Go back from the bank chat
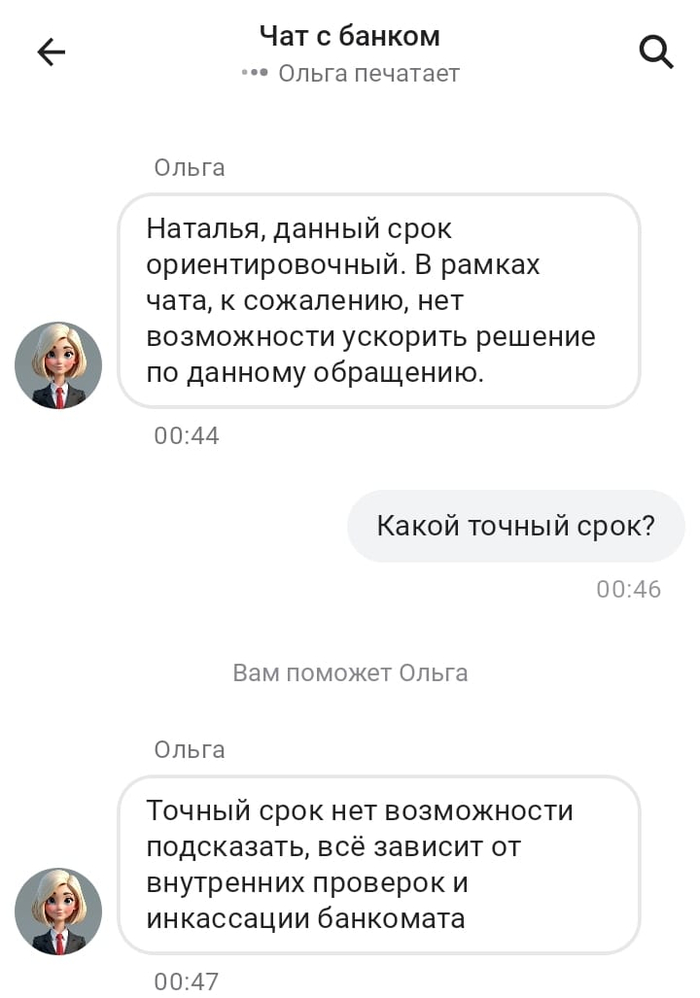The width and height of the screenshot is (700, 998). click(x=51, y=52)
